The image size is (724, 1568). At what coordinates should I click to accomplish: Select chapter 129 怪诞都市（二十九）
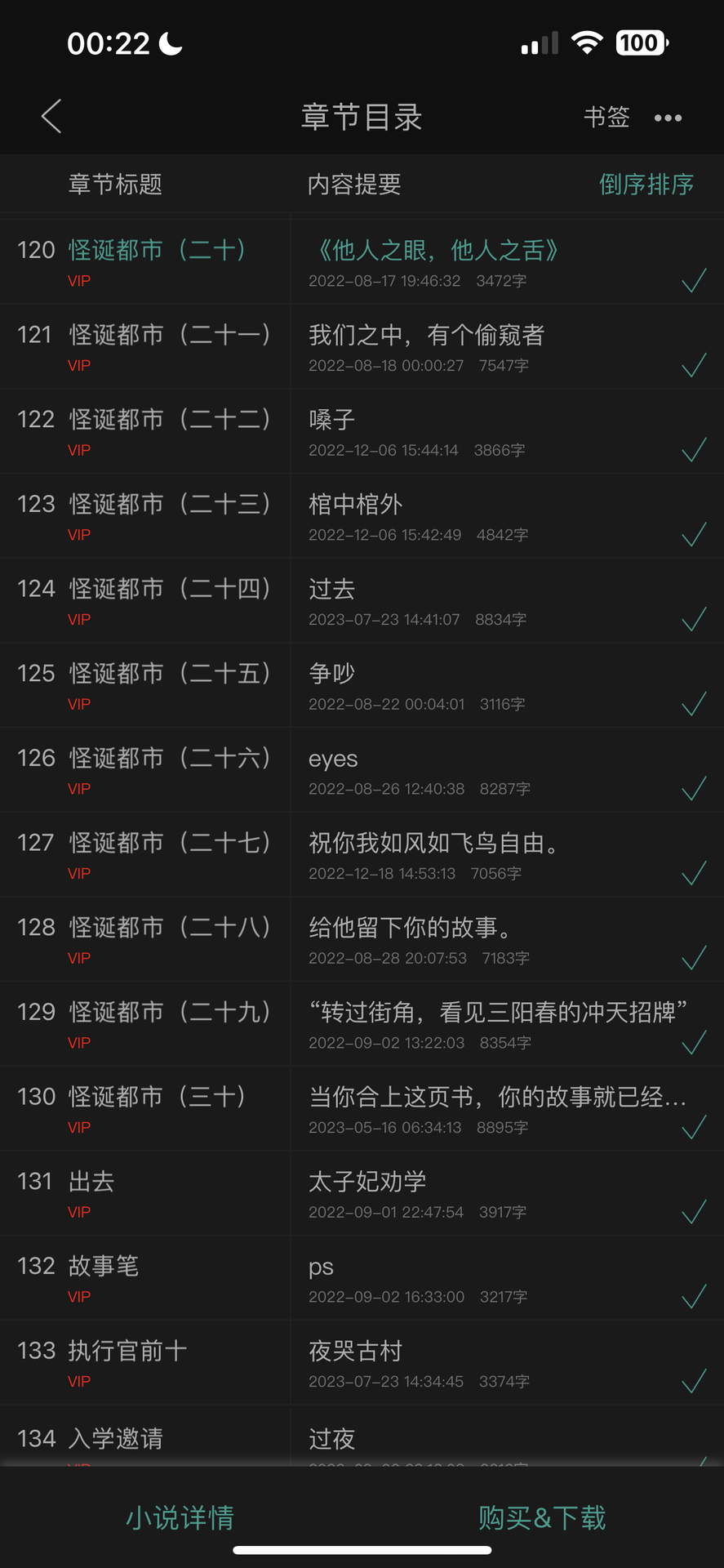pyautogui.click(x=168, y=1013)
